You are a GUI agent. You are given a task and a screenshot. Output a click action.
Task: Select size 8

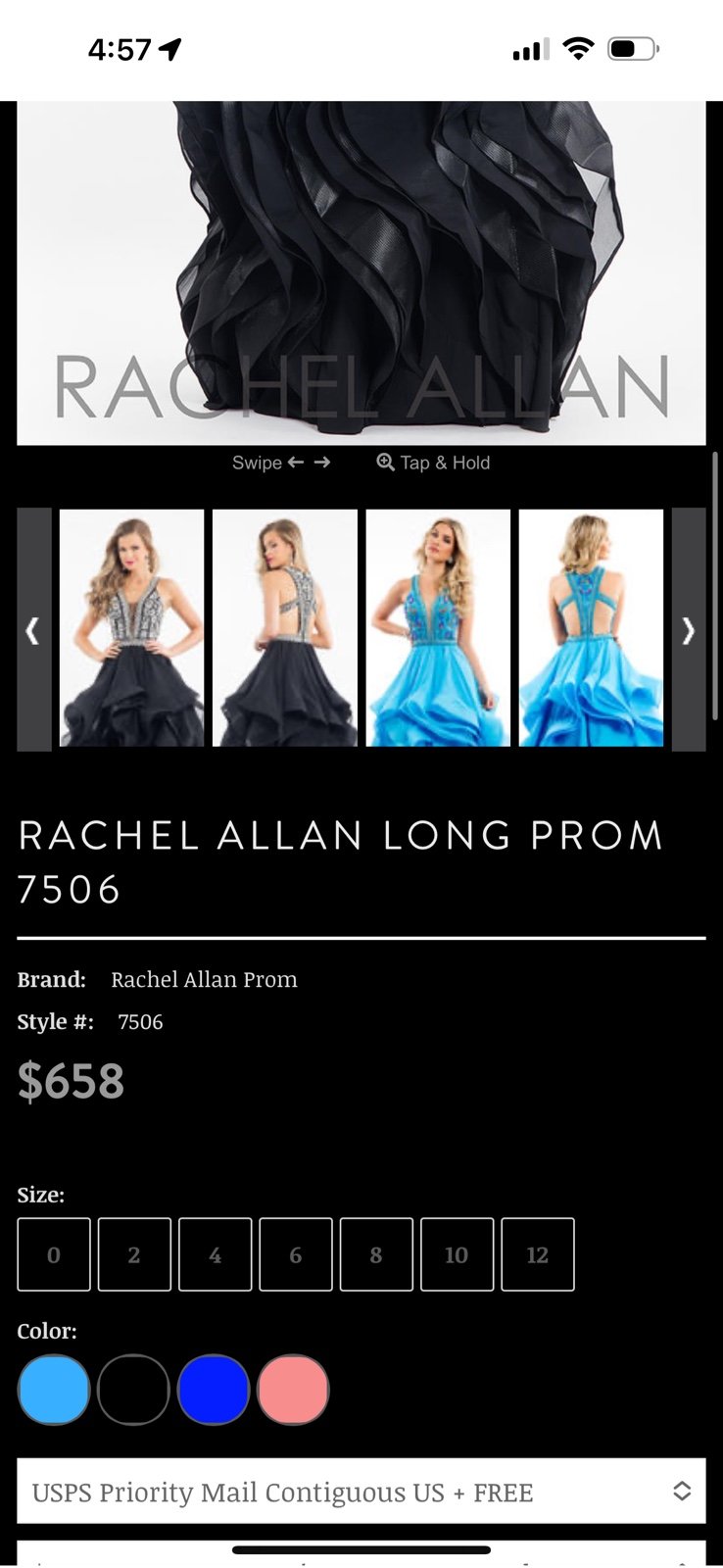(376, 1254)
